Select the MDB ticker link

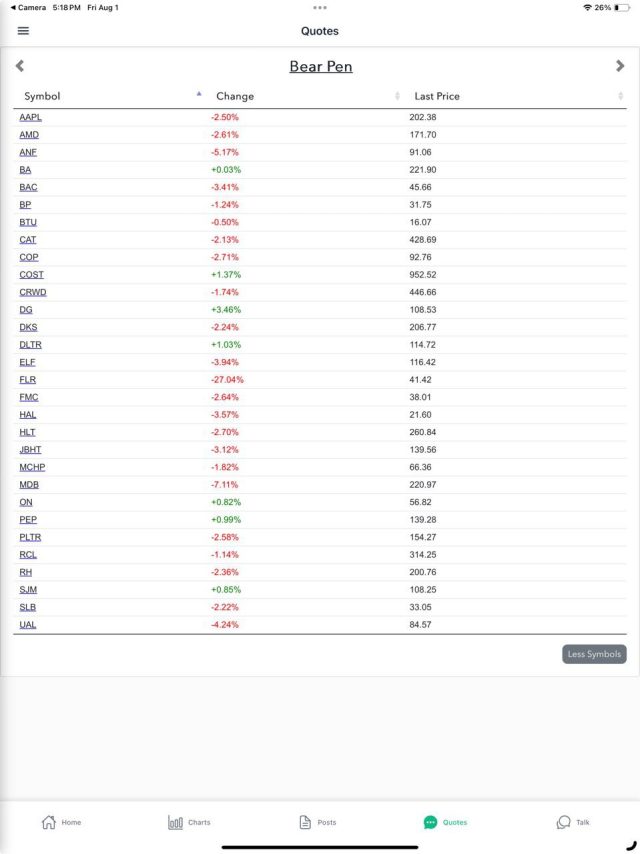pyautogui.click(x=29, y=484)
